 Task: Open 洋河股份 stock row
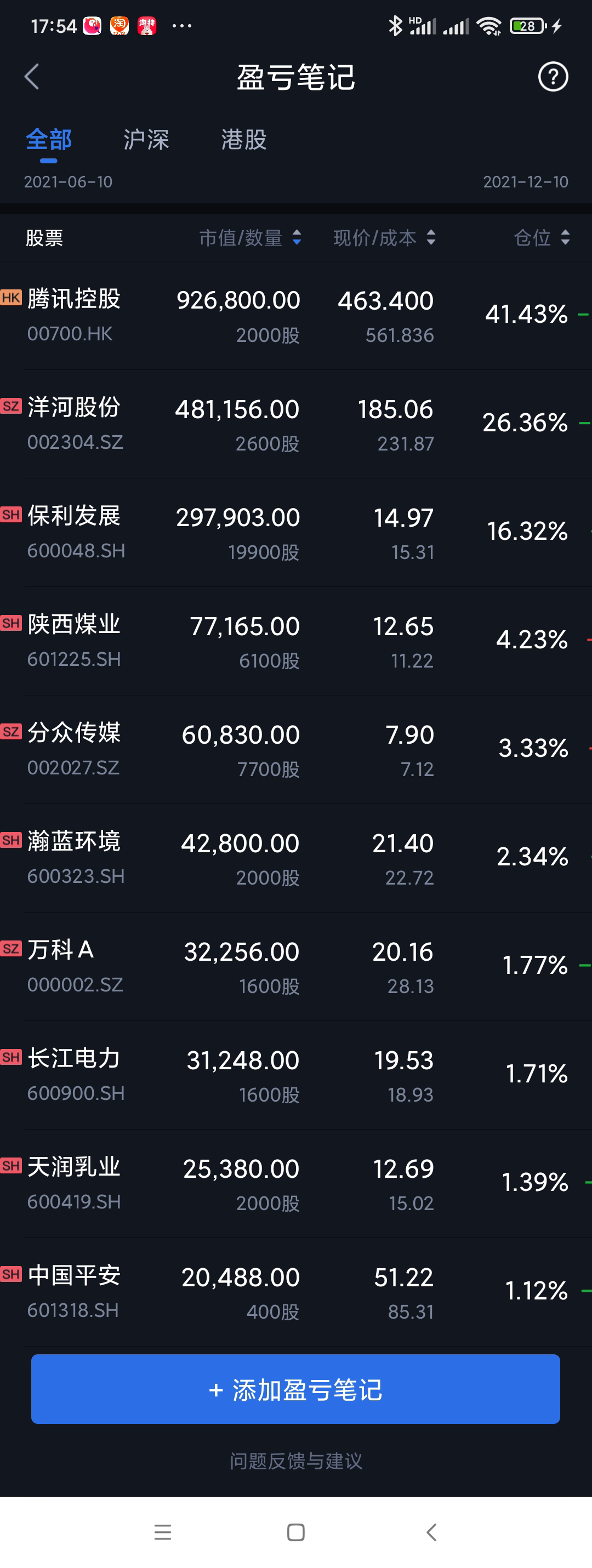[296, 424]
